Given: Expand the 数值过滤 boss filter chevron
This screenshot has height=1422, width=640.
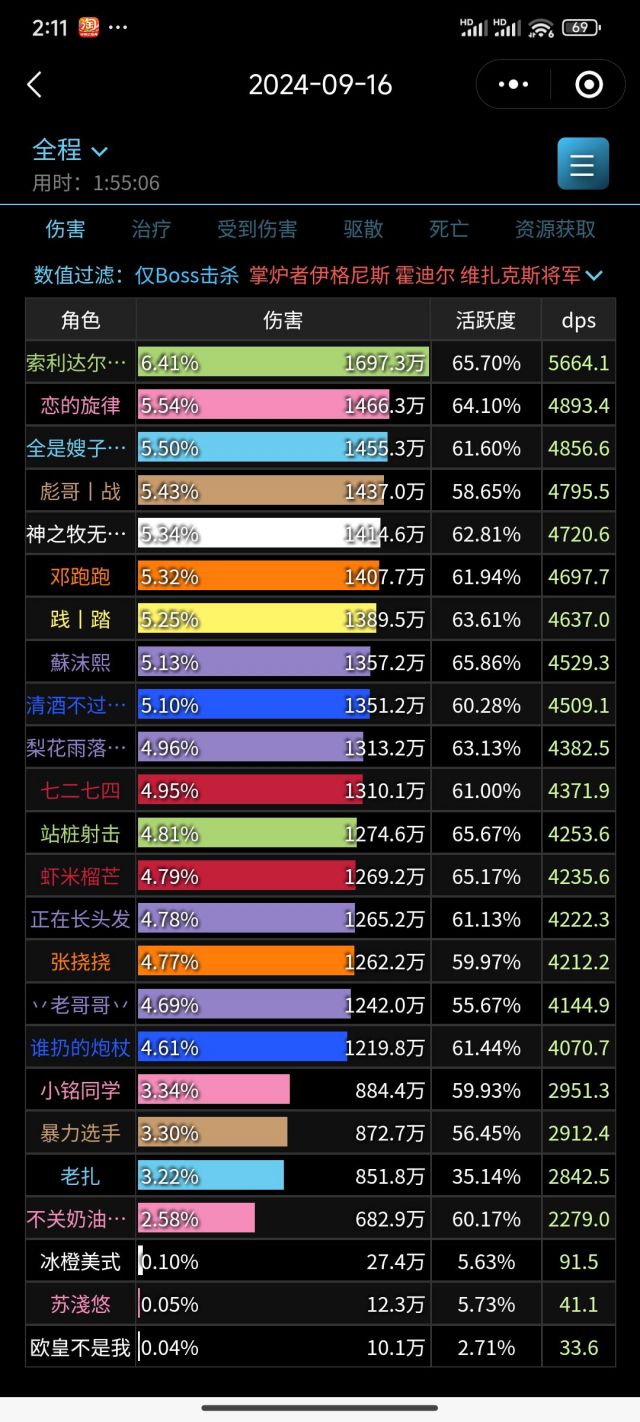Looking at the screenshot, I should tap(595, 275).
